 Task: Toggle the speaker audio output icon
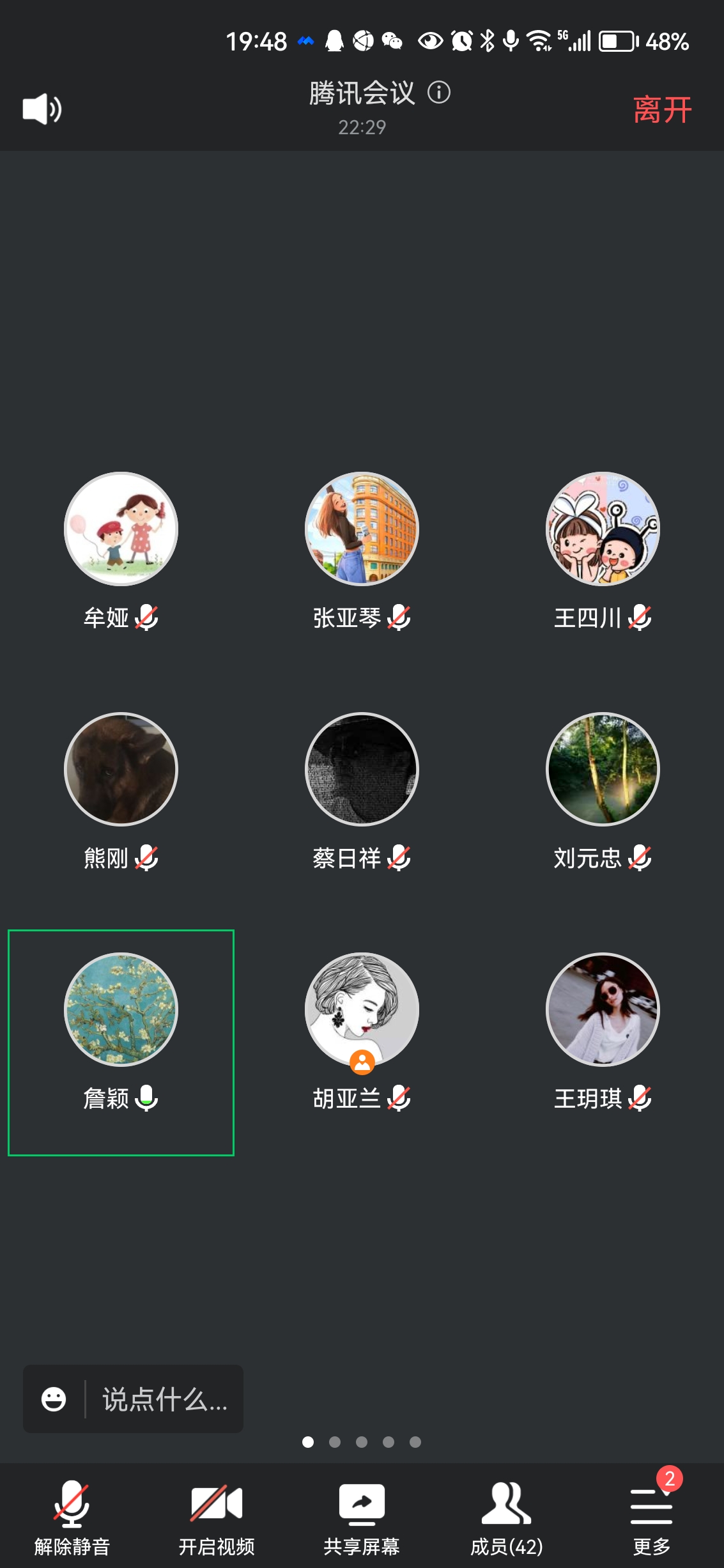pyautogui.click(x=42, y=109)
